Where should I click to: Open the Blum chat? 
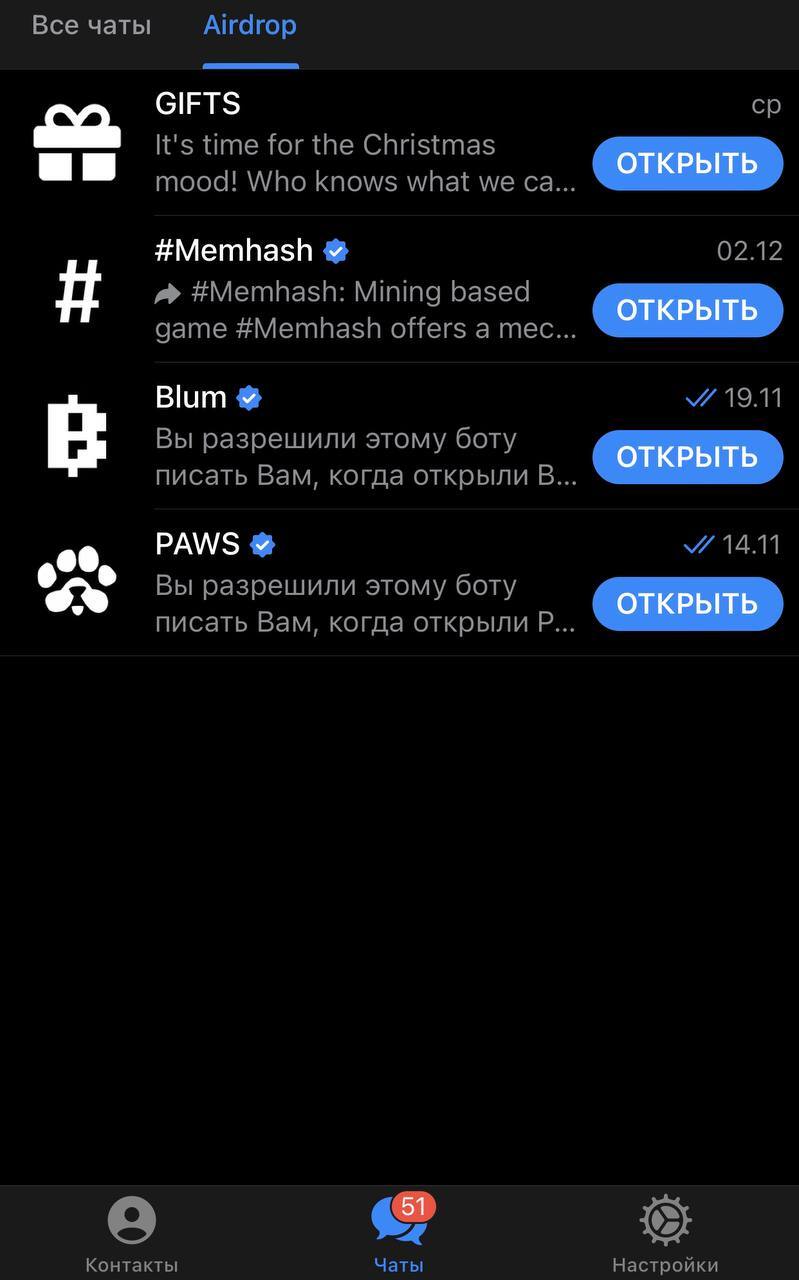pyautogui.click(x=365, y=437)
